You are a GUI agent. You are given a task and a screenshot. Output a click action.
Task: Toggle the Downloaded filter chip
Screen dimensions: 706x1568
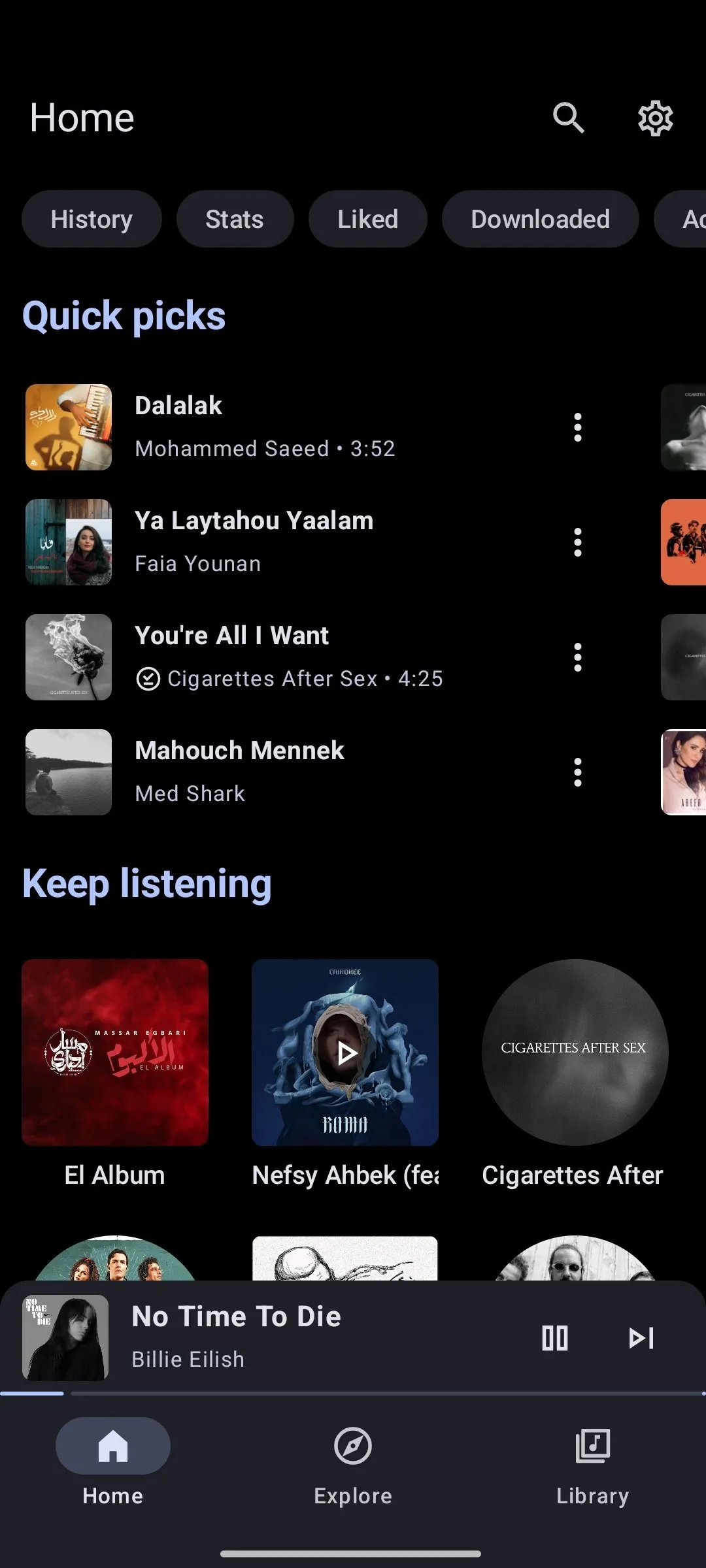point(540,219)
